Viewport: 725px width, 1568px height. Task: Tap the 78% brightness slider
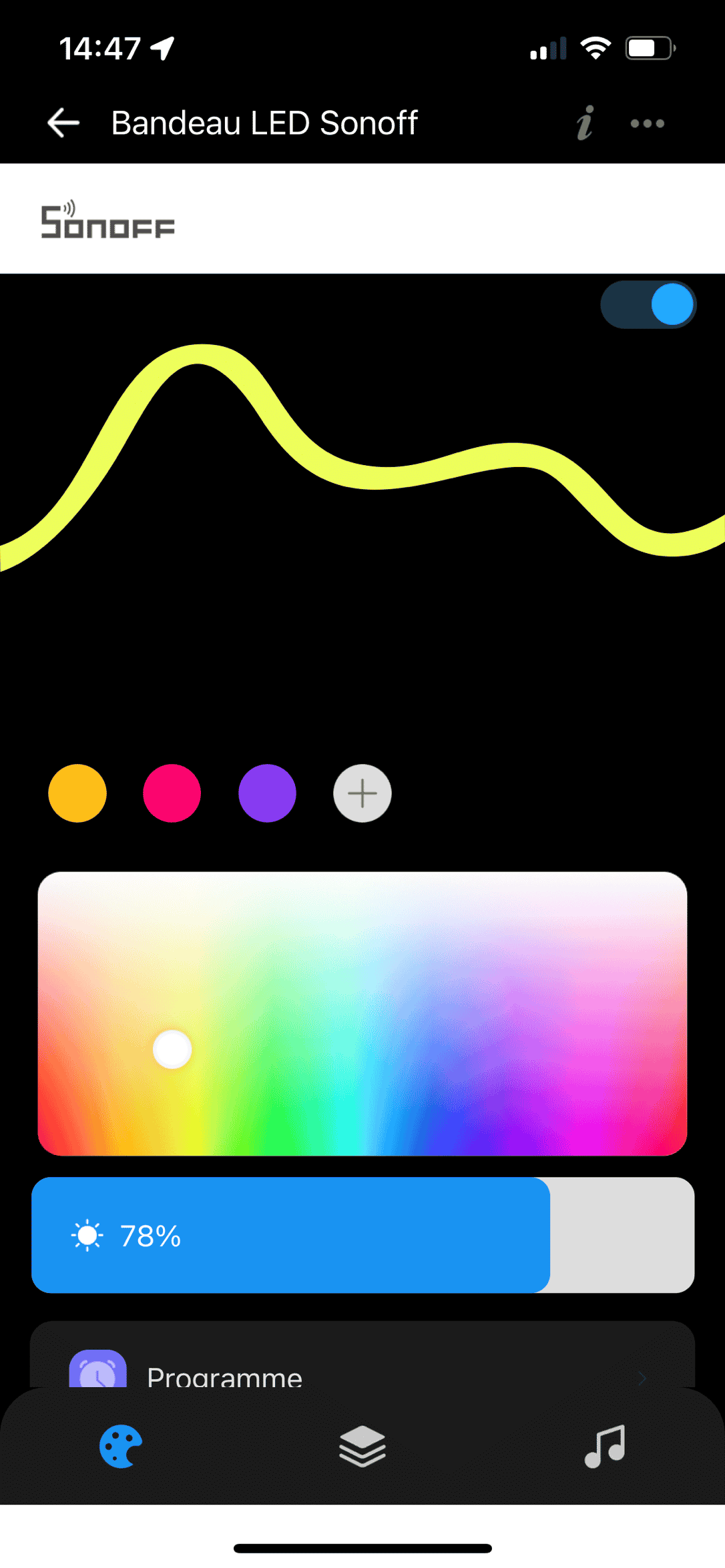(x=362, y=1235)
